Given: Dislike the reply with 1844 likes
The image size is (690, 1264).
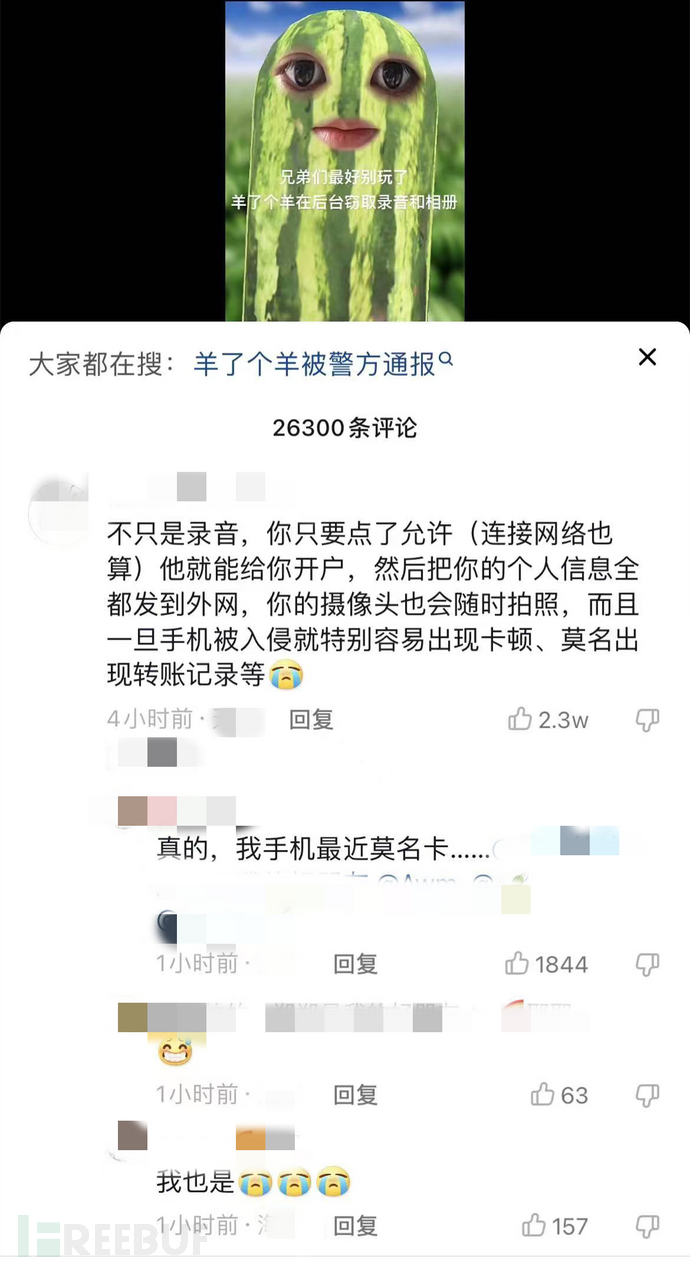Looking at the screenshot, I should point(647,964).
